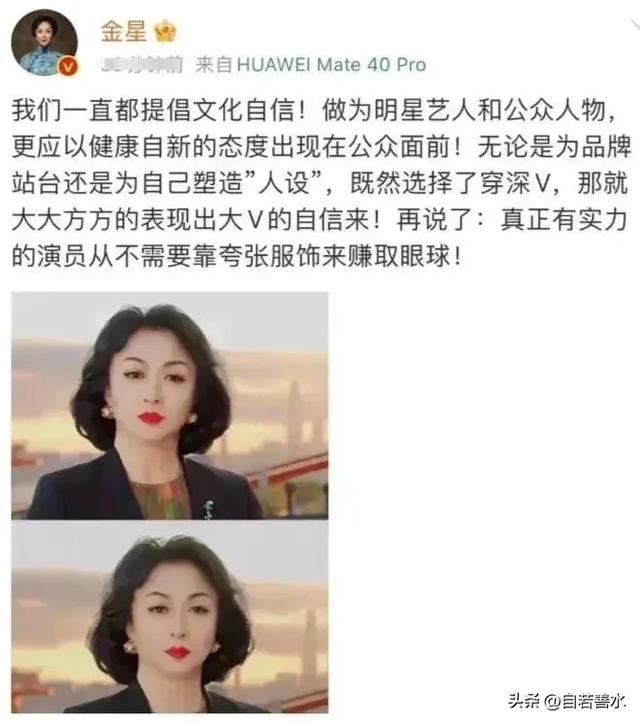The image size is (640, 723).
Task: Tap the username 金星
Action: [x=122, y=31]
